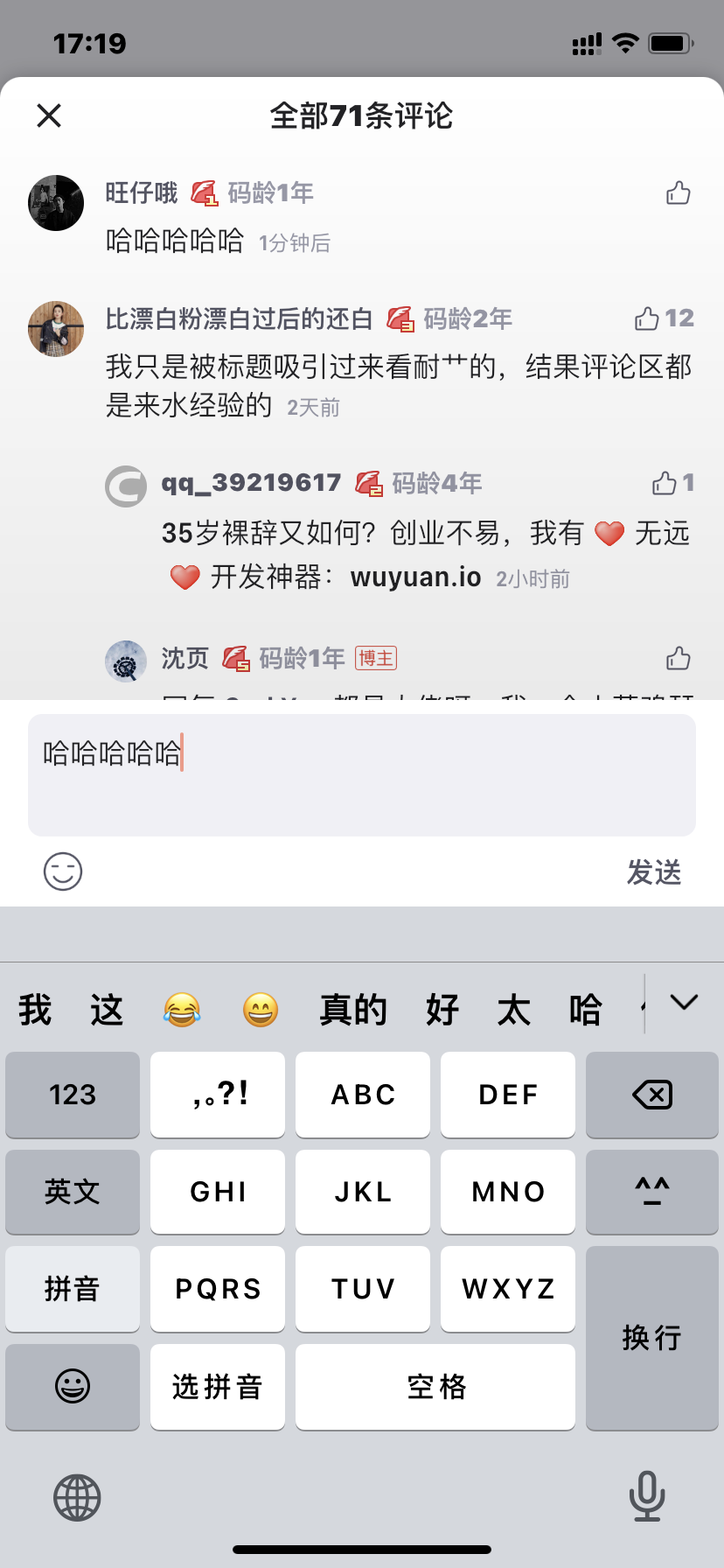Like 旺仔哦's comment
Screen dimensions: 724x1568
(678, 192)
